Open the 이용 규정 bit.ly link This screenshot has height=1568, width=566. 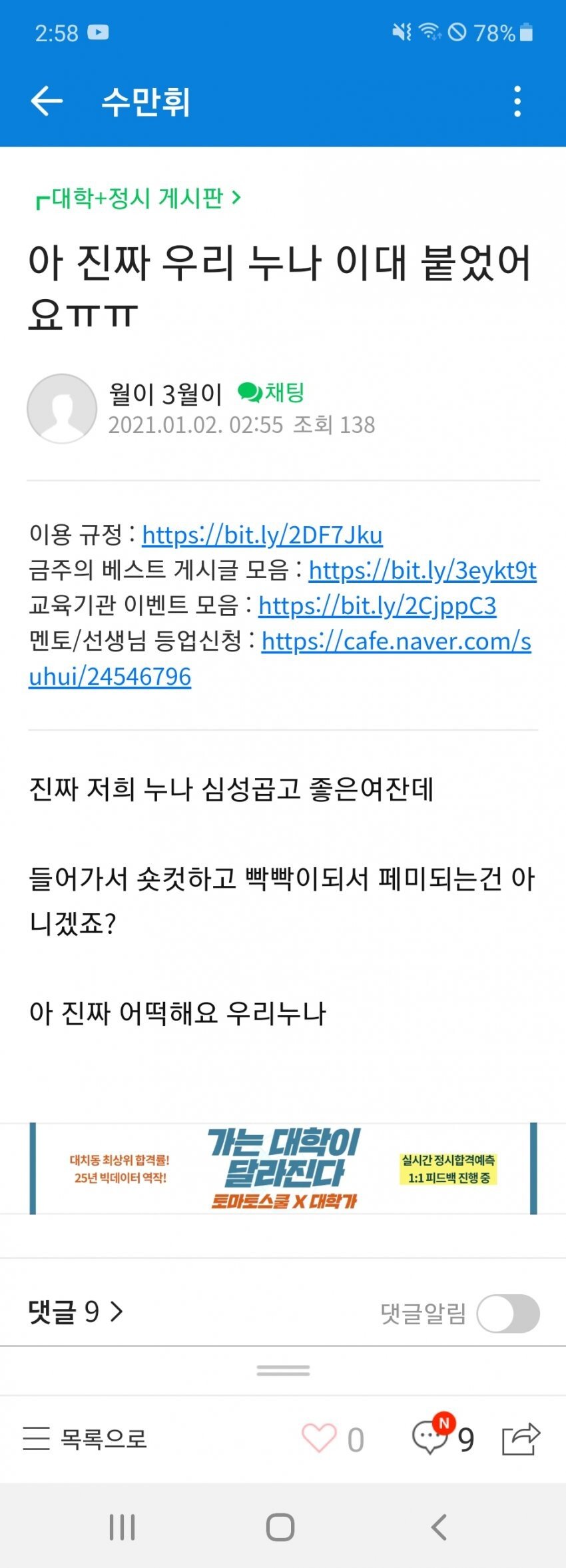click(x=262, y=536)
